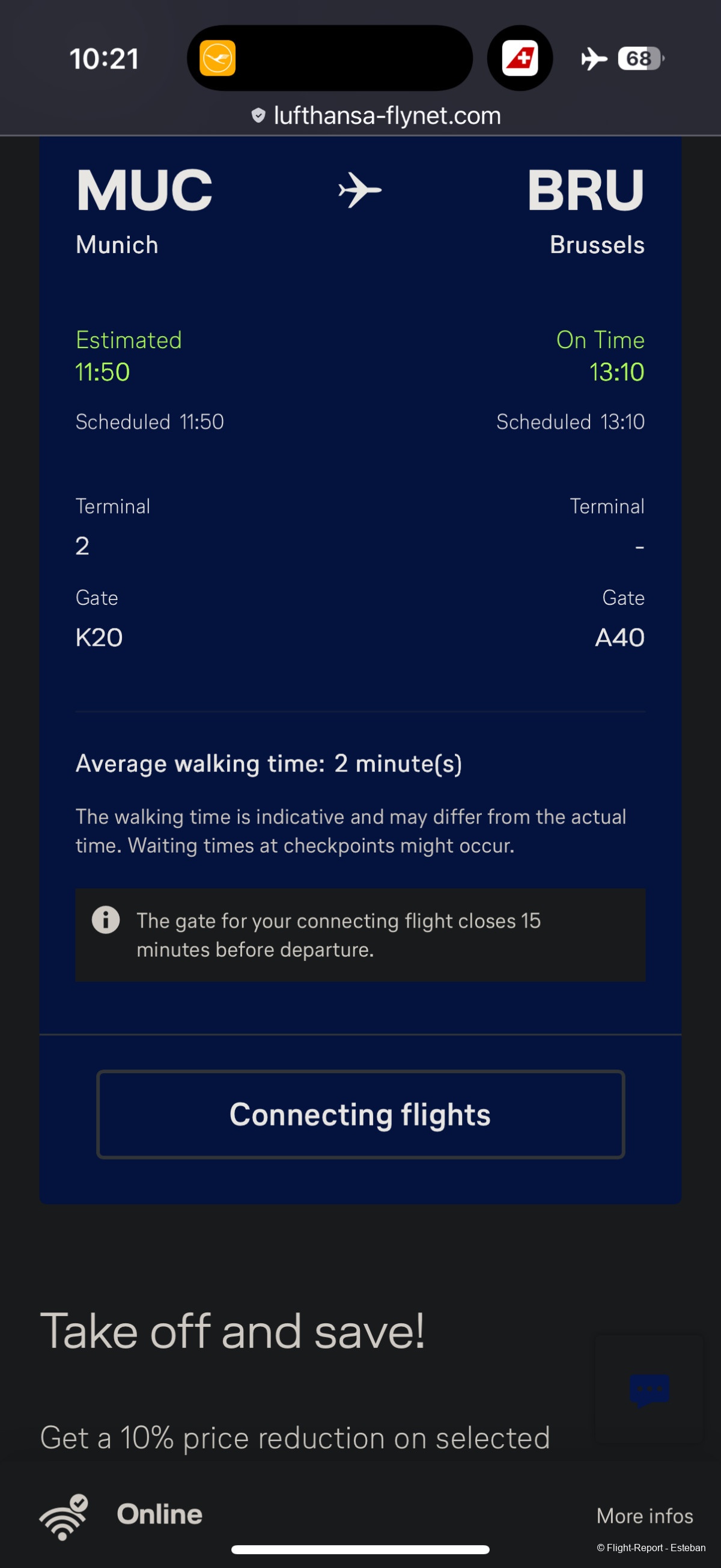Open the chat bubble icon
The image size is (721, 1568).
pos(650,1389)
